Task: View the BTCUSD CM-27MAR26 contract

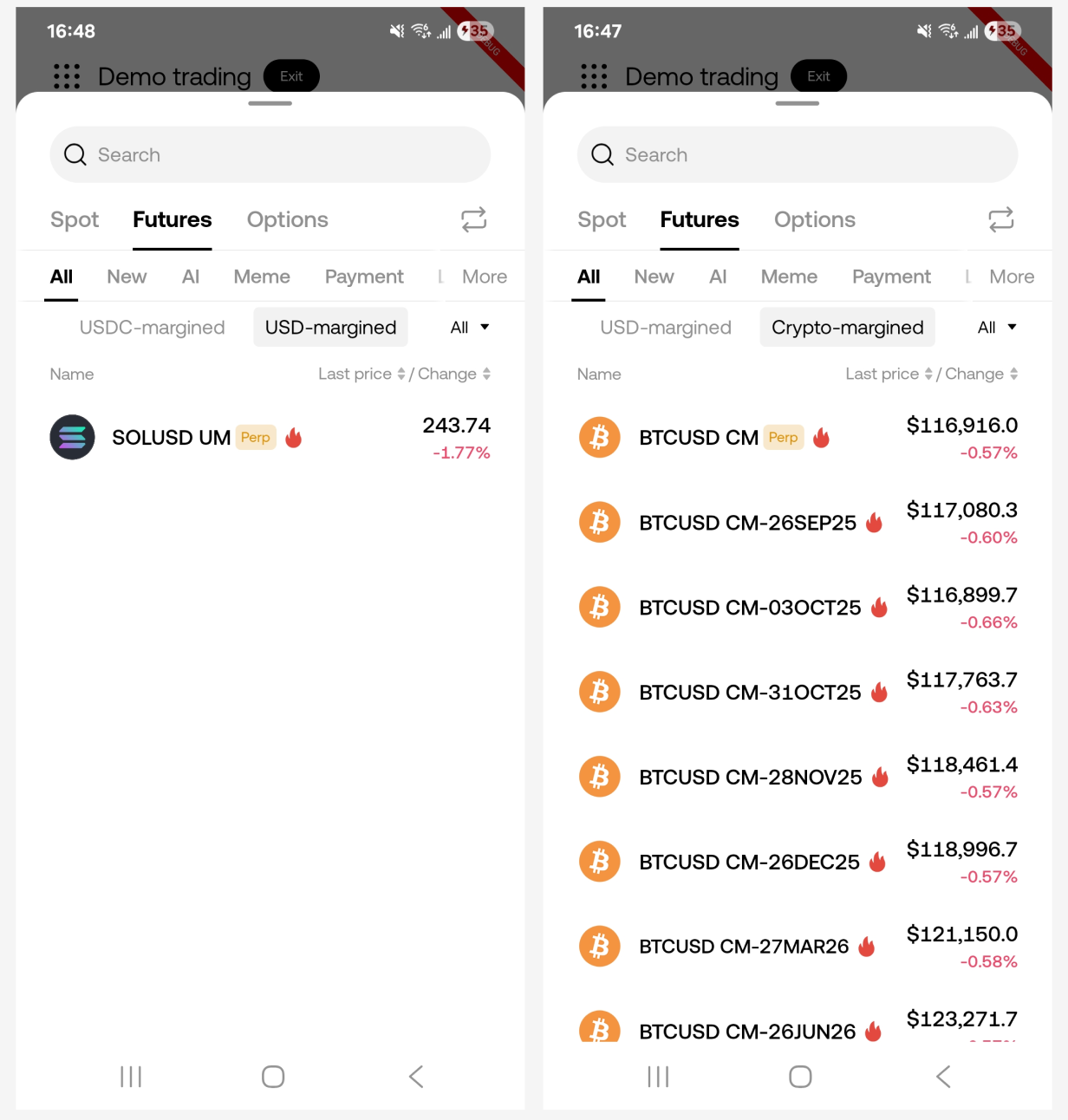Action: click(x=744, y=947)
